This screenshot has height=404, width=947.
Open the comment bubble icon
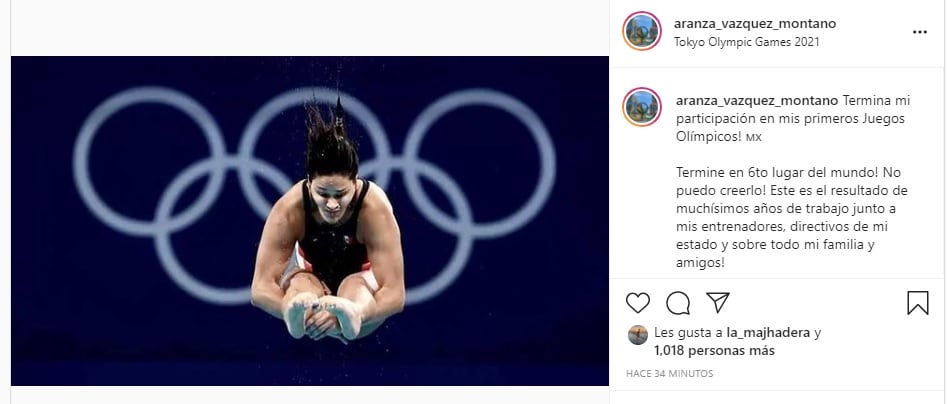click(x=678, y=303)
